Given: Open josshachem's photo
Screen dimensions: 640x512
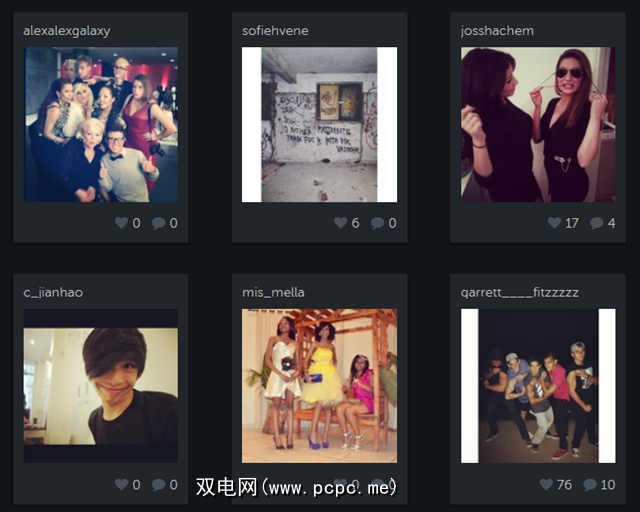Looking at the screenshot, I should (538, 124).
